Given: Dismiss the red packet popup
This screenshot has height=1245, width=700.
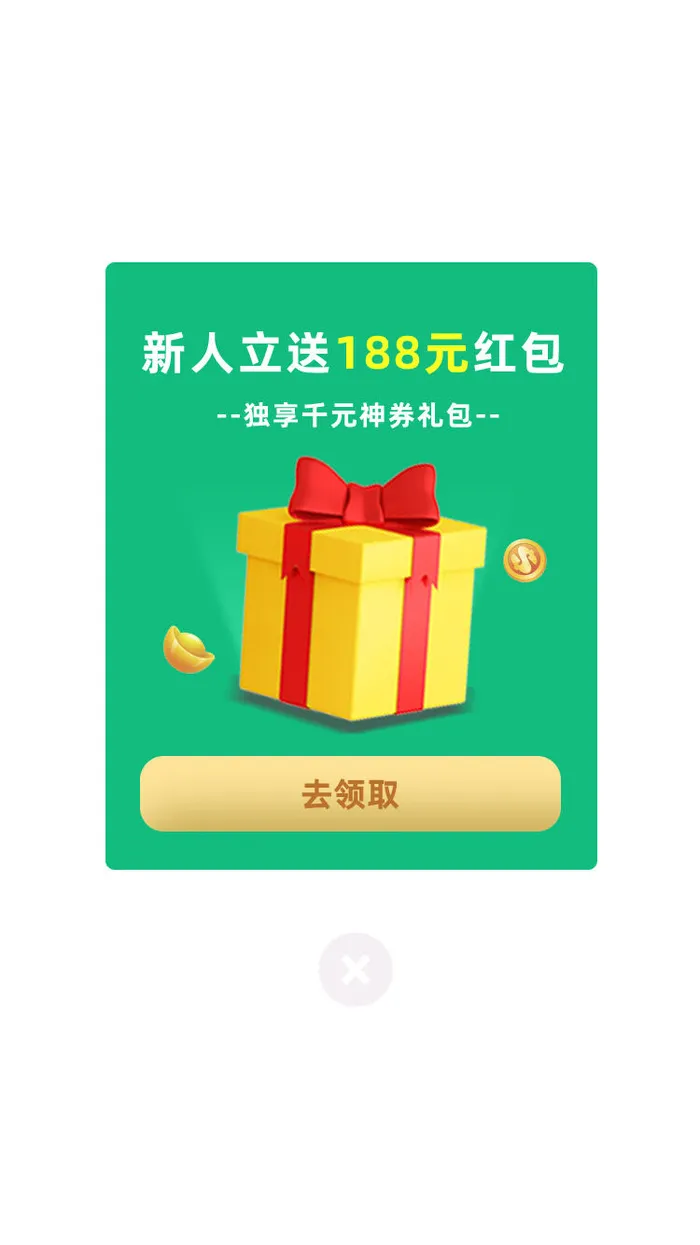Looking at the screenshot, I should pos(355,970).
